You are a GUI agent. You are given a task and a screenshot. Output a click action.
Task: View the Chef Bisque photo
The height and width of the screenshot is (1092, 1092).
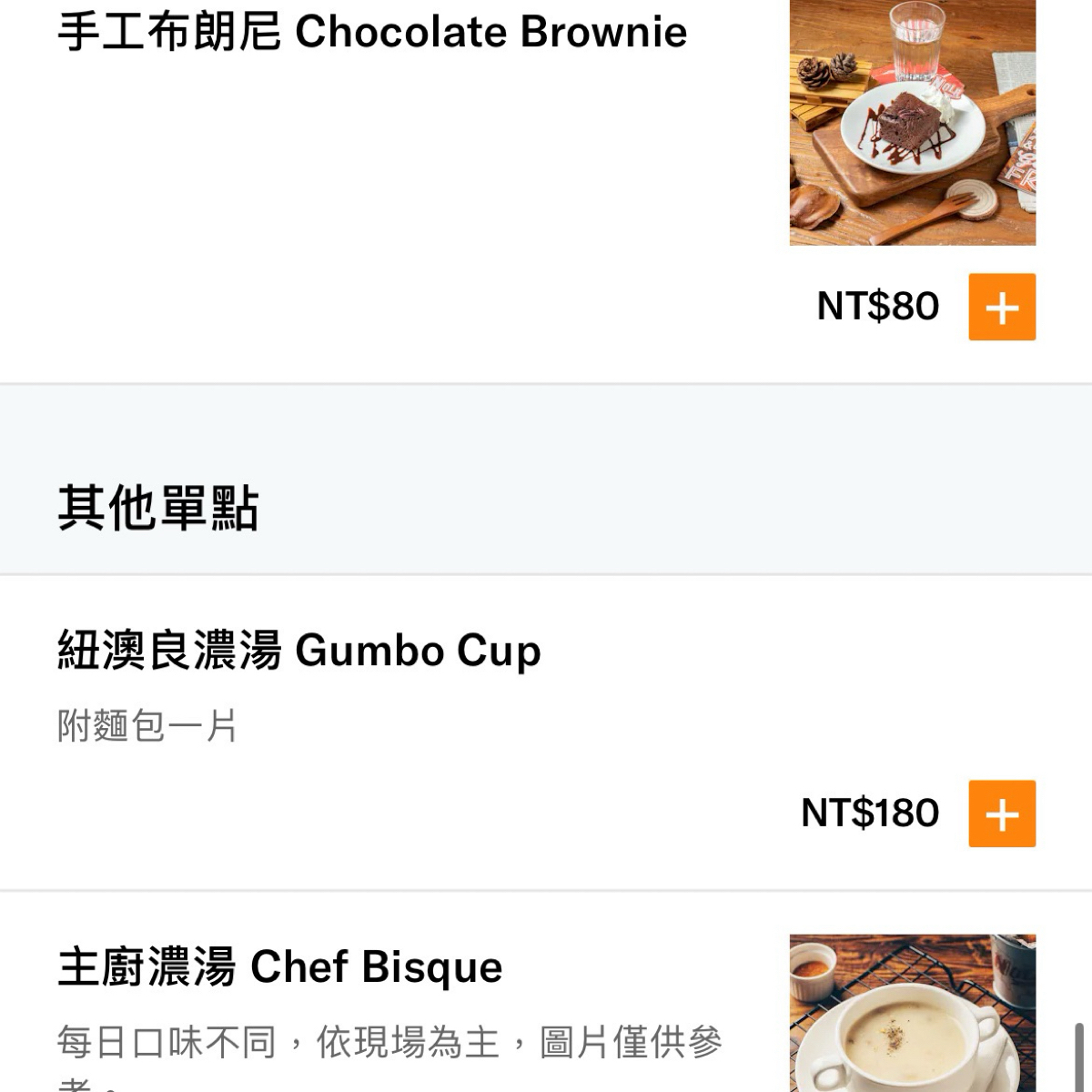[x=912, y=1013]
